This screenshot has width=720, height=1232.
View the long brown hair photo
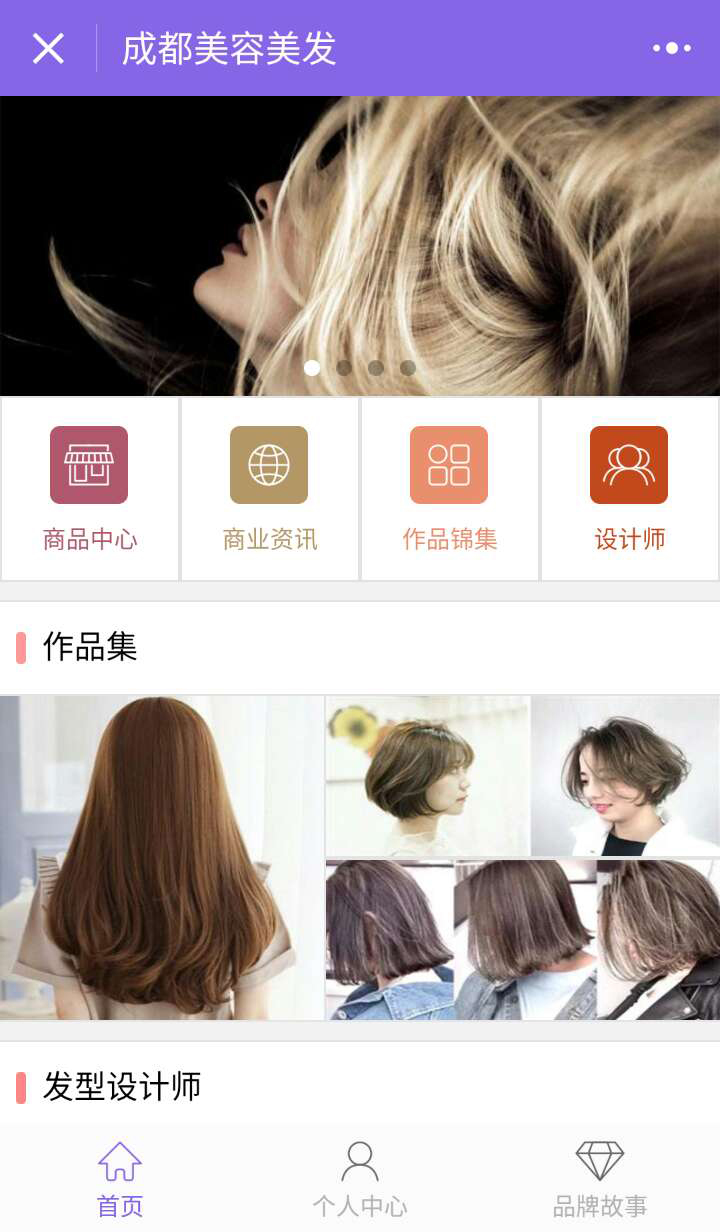tap(162, 858)
